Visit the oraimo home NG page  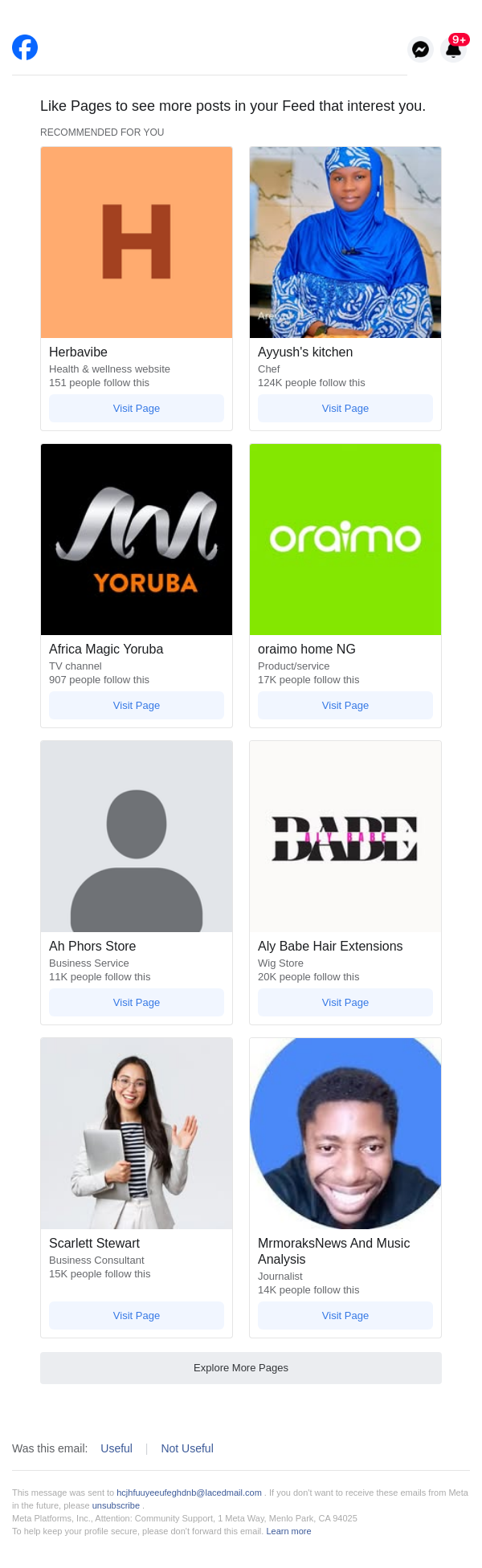345,706
